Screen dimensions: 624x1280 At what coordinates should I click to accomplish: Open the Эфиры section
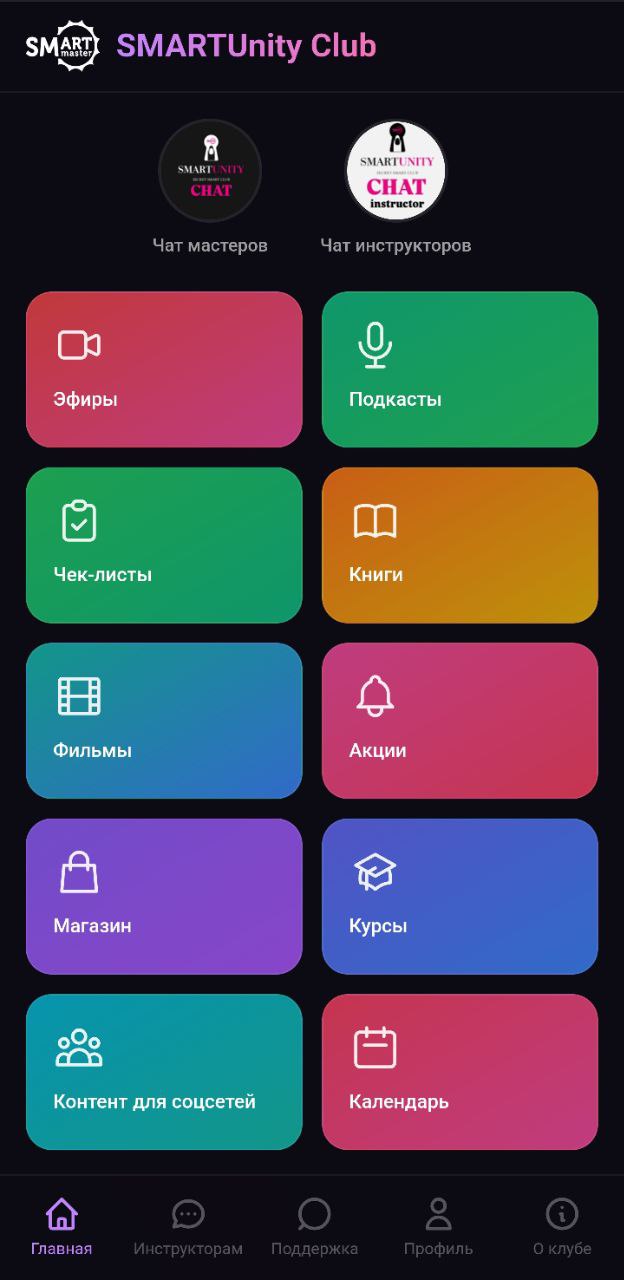(x=164, y=369)
